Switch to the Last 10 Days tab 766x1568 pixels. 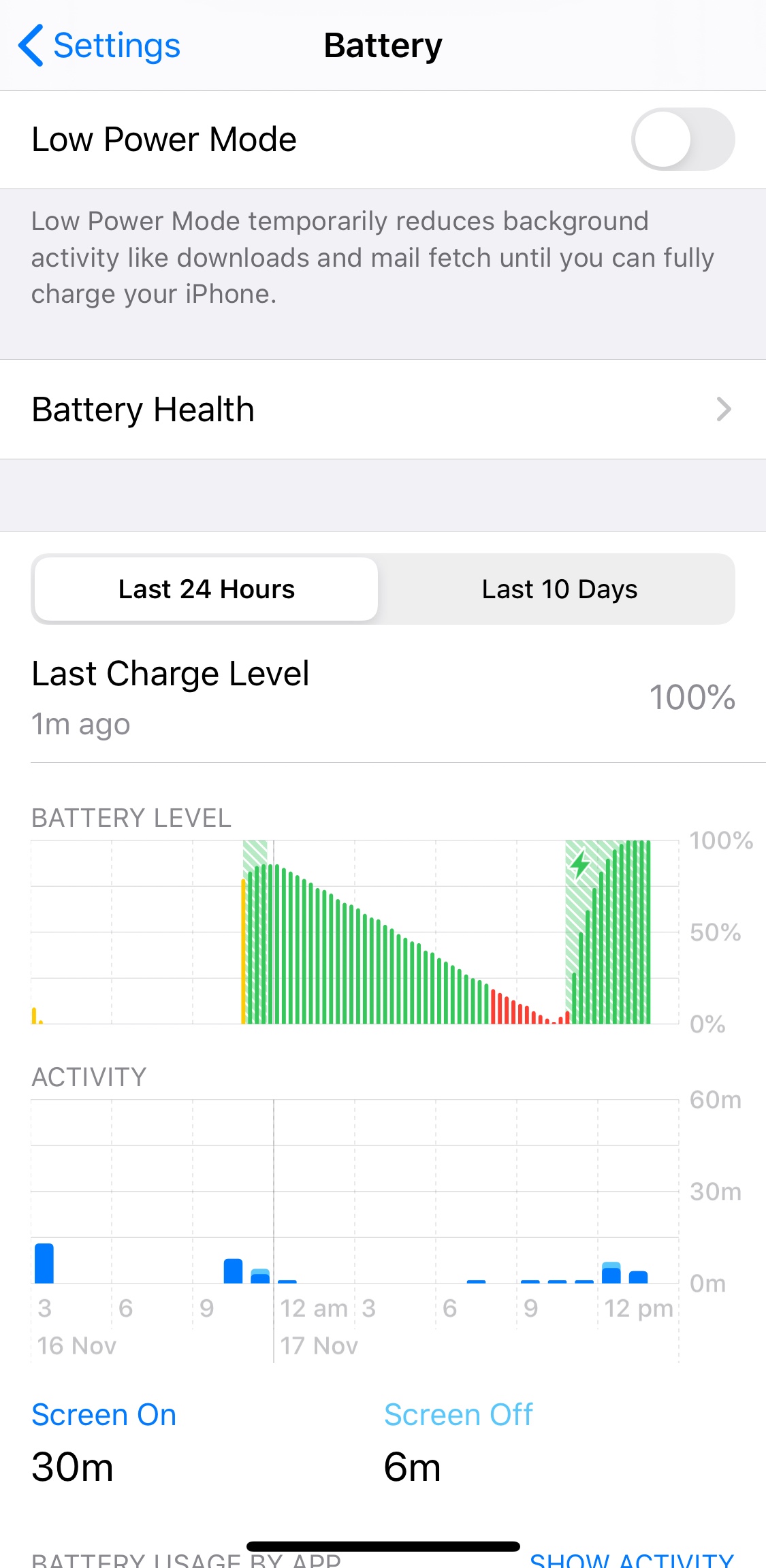[559, 589]
